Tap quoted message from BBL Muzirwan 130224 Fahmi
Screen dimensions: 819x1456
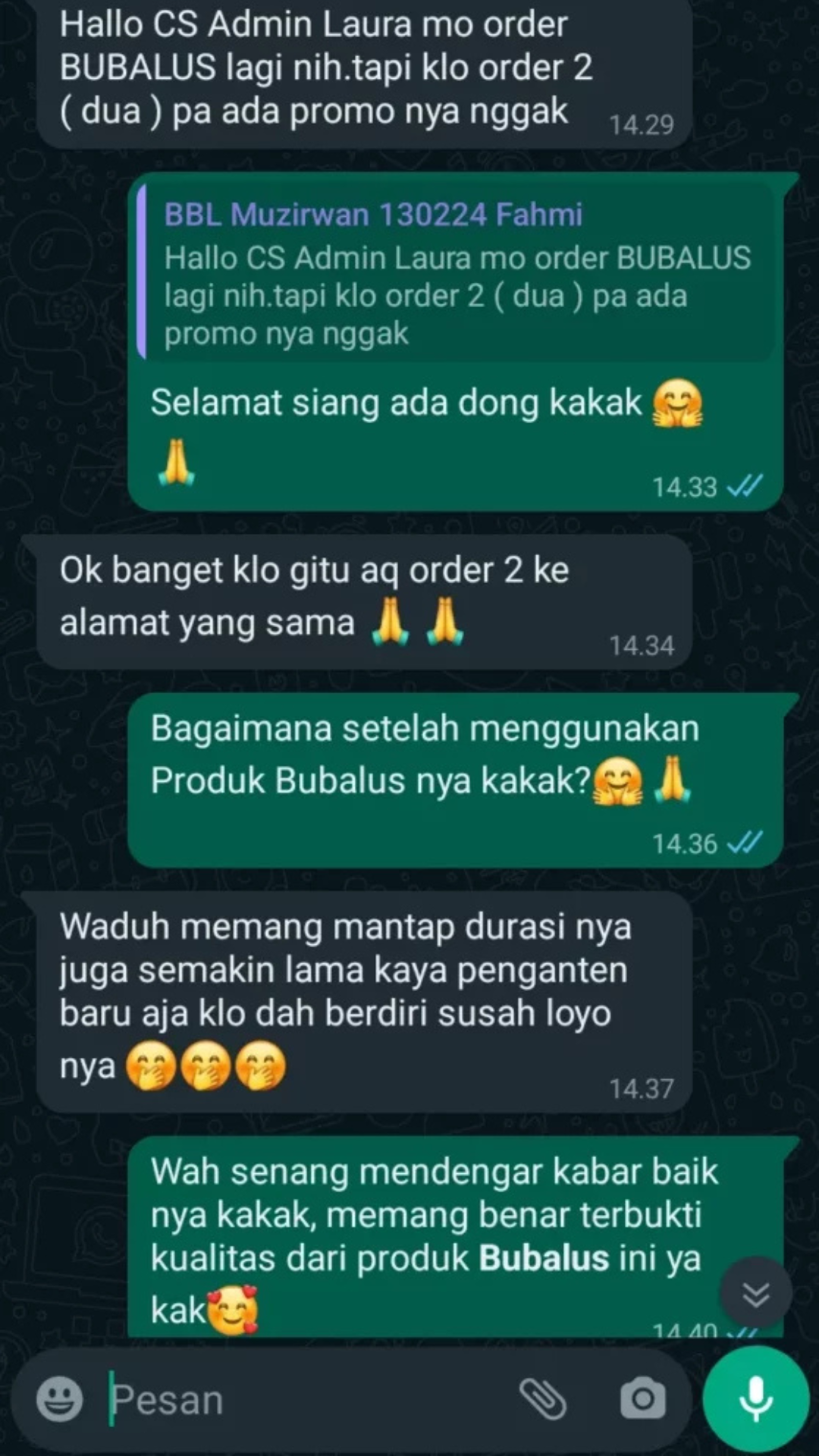pos(455,273)
